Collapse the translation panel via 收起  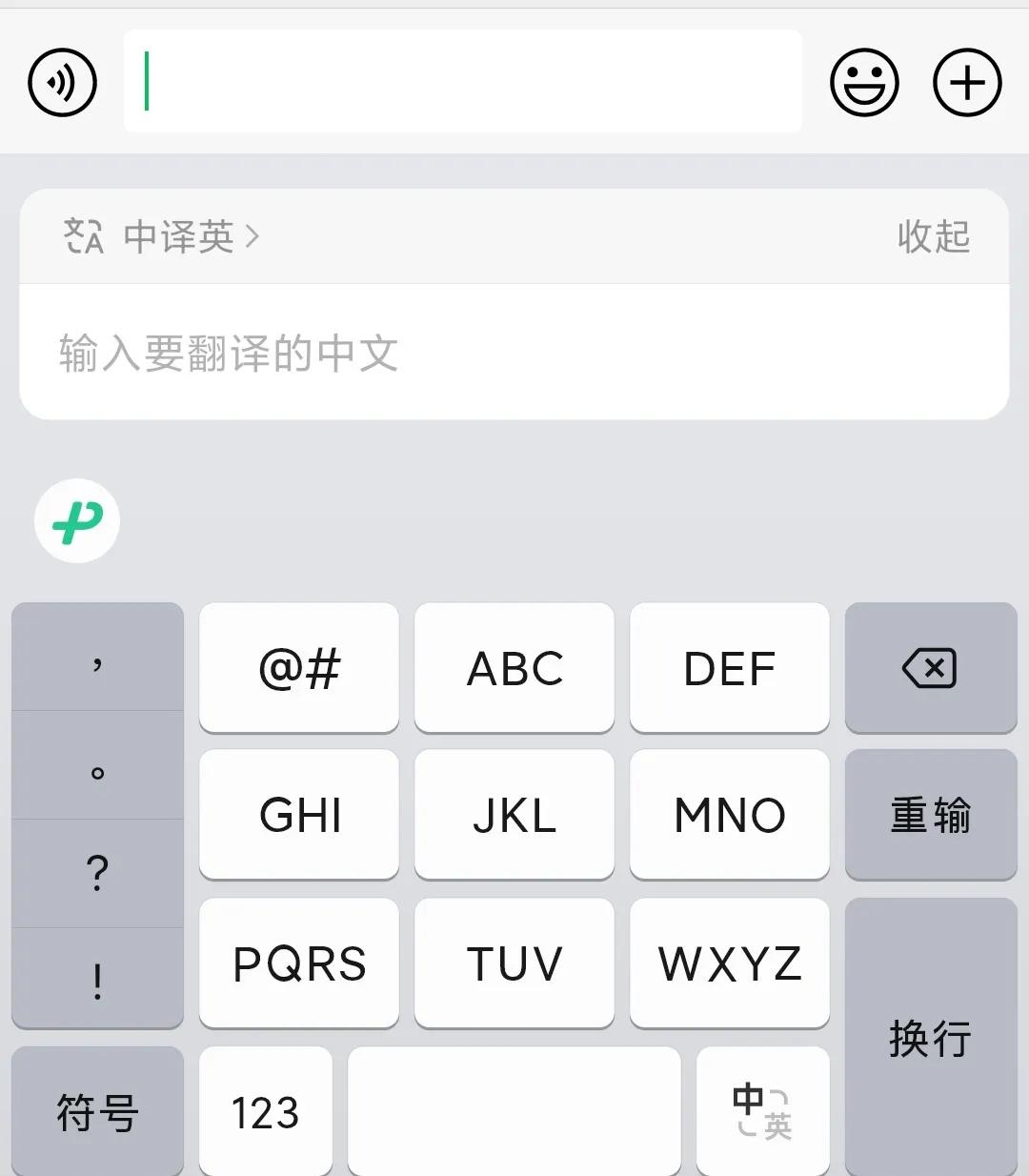933,237
